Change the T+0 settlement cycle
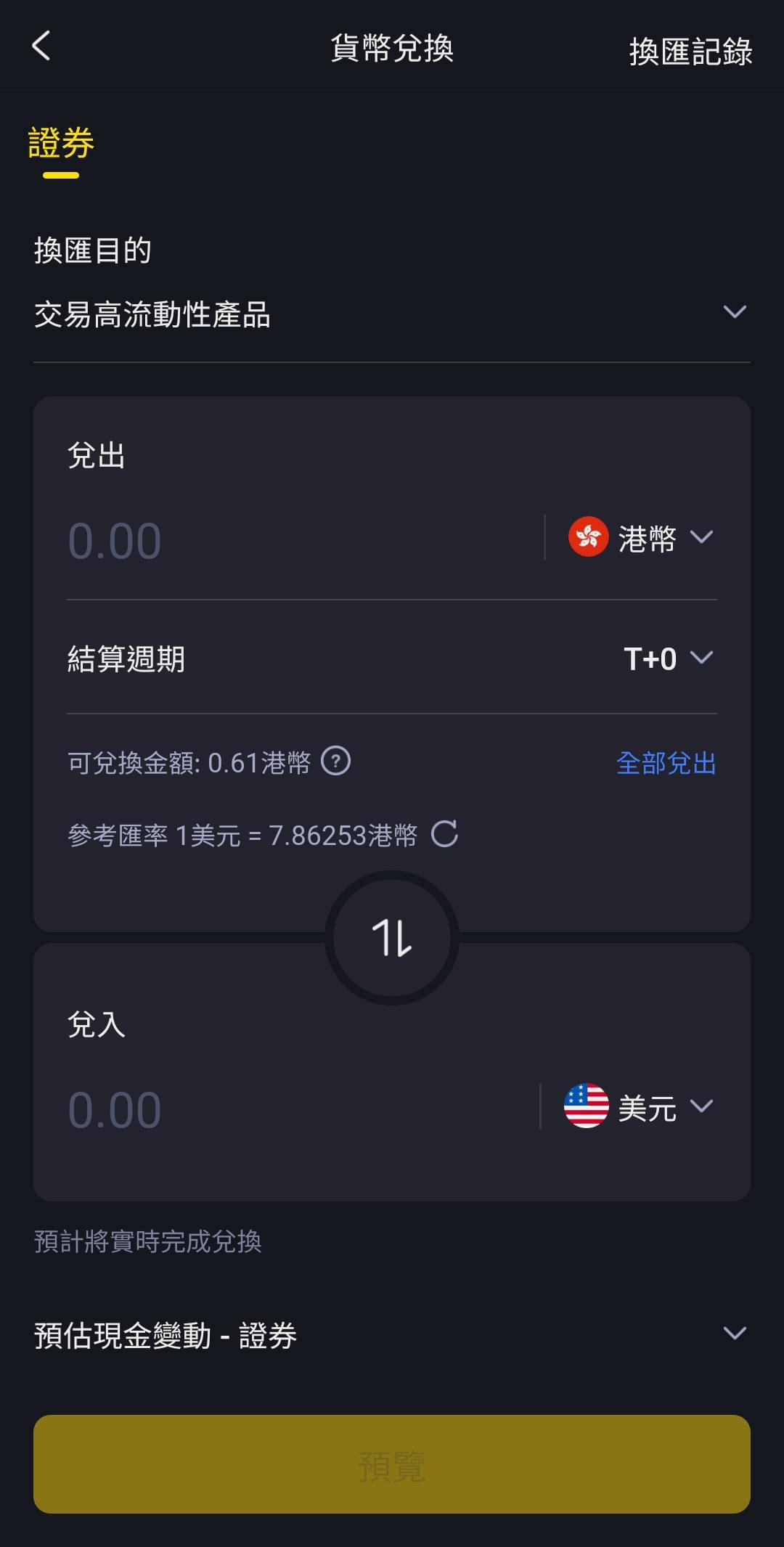 coord(668,658)
